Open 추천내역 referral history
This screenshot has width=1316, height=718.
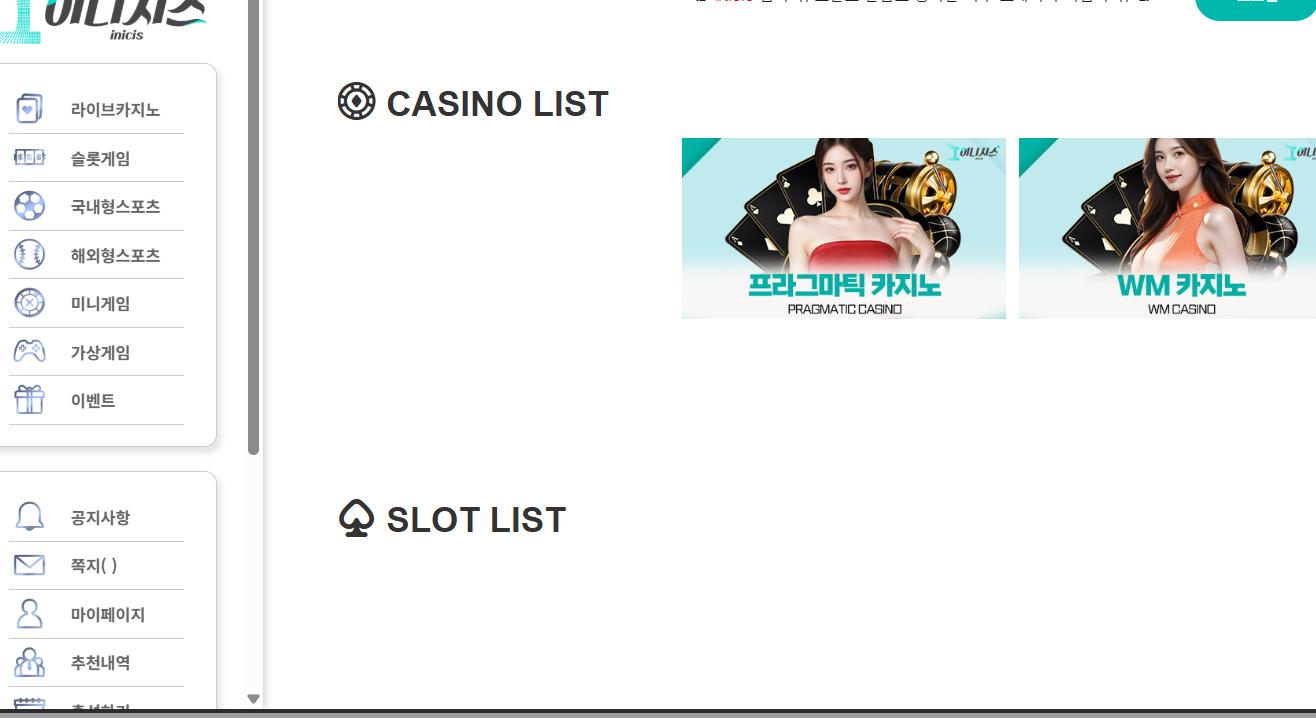pos(100,662)
